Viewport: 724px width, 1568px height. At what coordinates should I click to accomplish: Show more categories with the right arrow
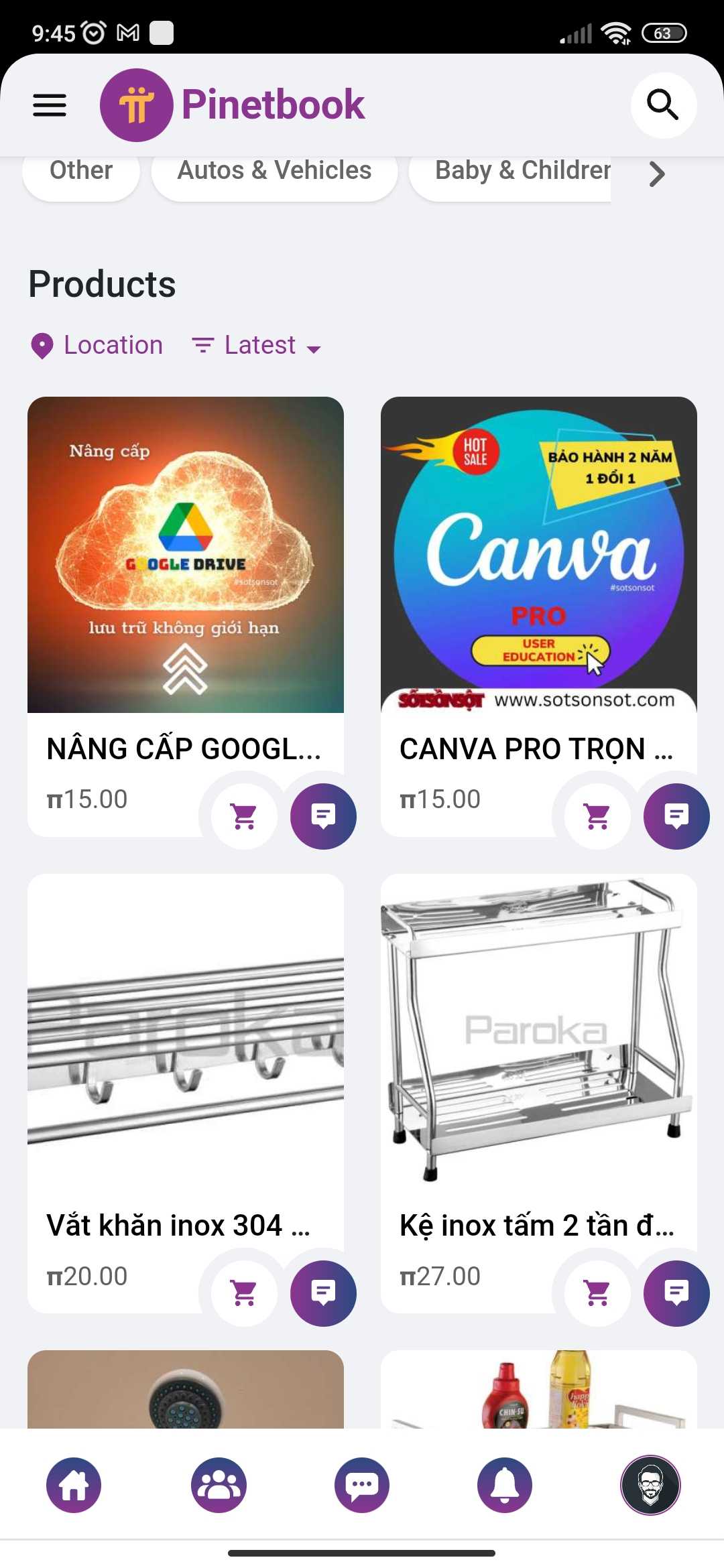click(x=657, y=174)
